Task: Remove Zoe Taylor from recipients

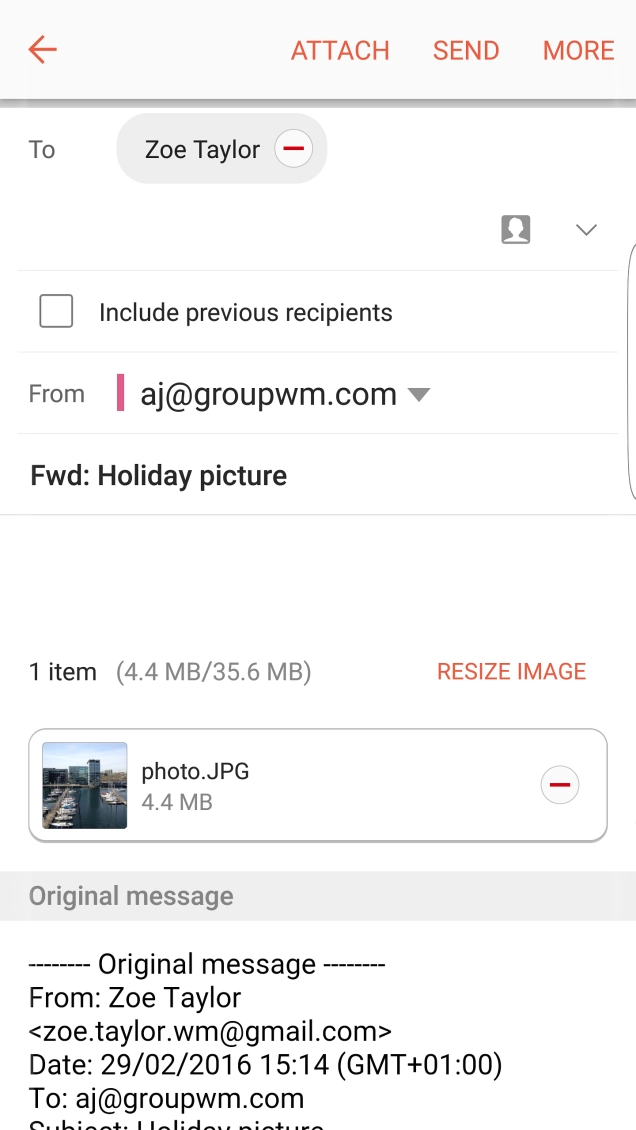Action: pos(293,150)
